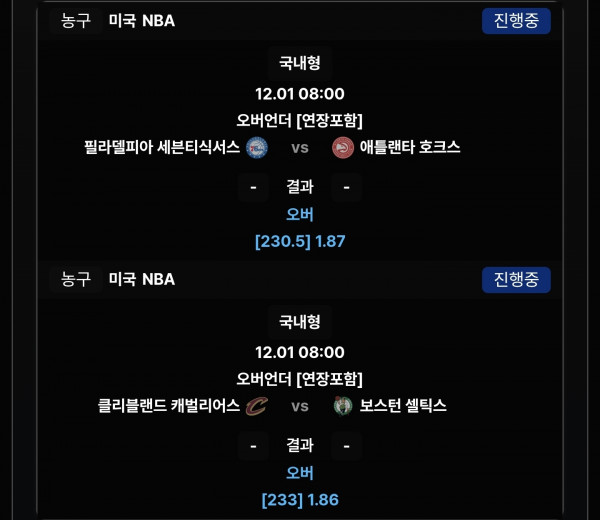Open the Philadelphia 76ers vs Atlanta Hawks bet card
Viewport: 600px width, 520px height.
click(x=300, y=148)
